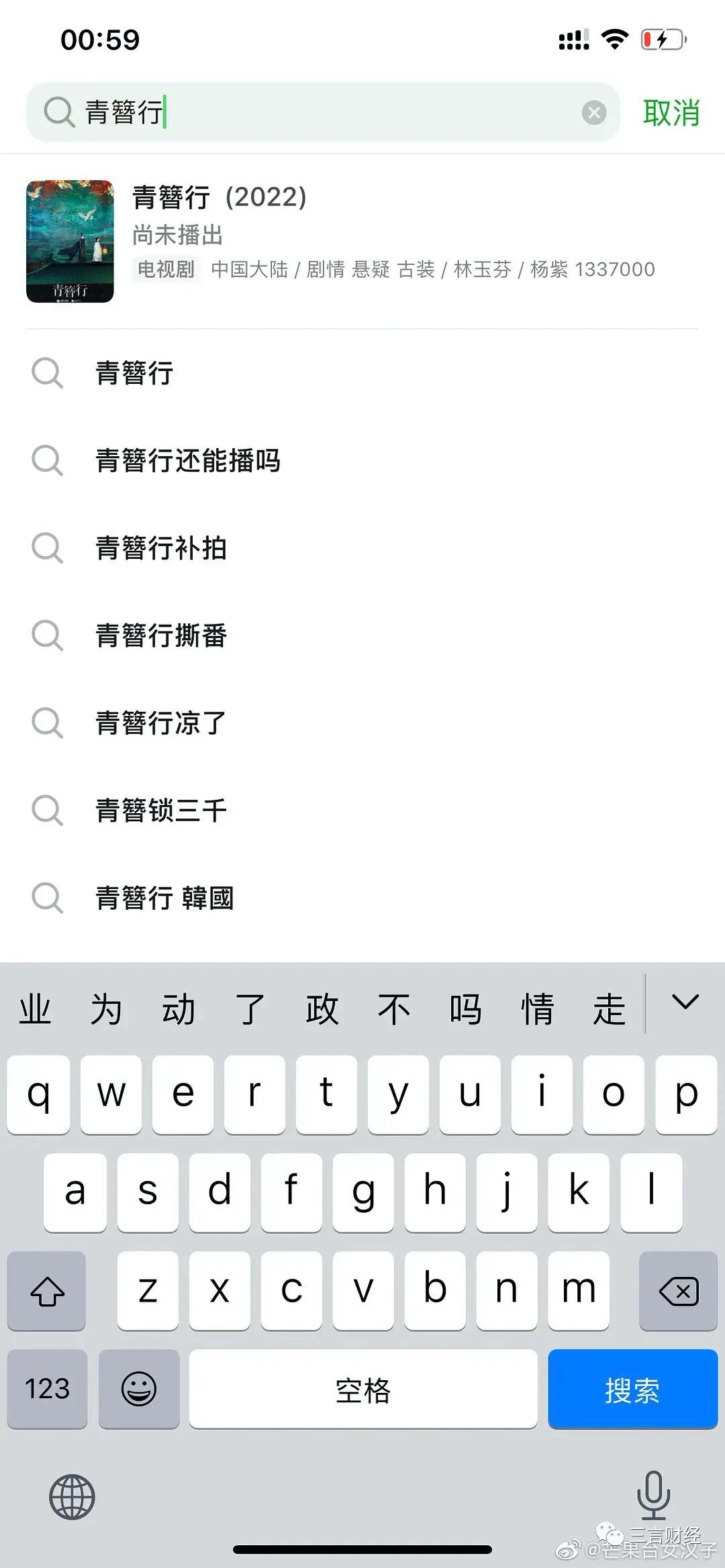
Task: Switch to numeric keyboard via 123 key
Action: (x=47, y=1389)
